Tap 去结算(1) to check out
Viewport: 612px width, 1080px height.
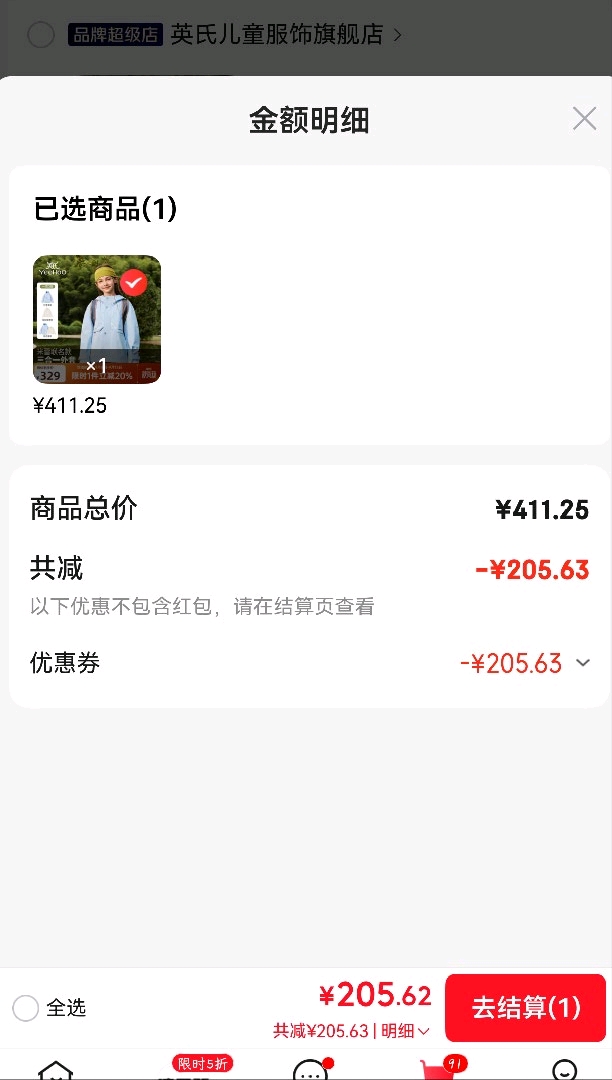point(525,1008)
